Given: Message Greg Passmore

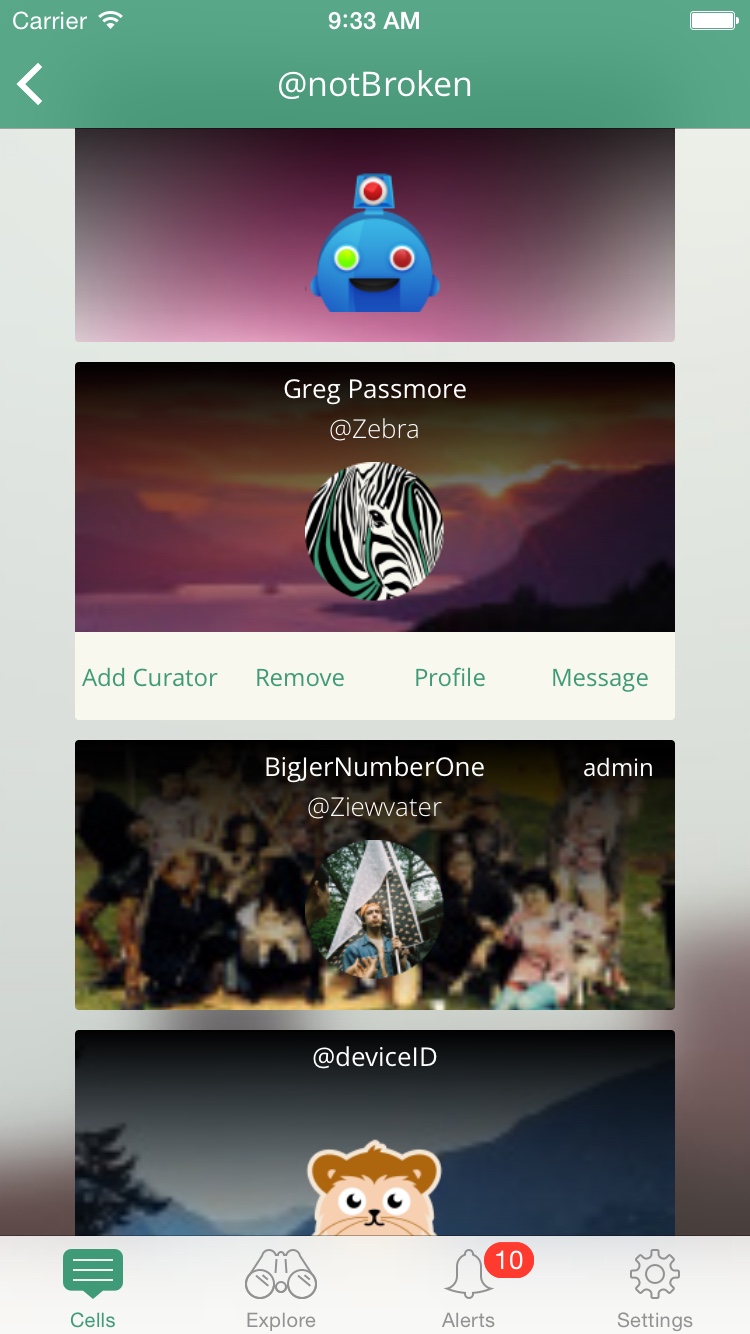Looking at the screenshot, I should (600, 678).
